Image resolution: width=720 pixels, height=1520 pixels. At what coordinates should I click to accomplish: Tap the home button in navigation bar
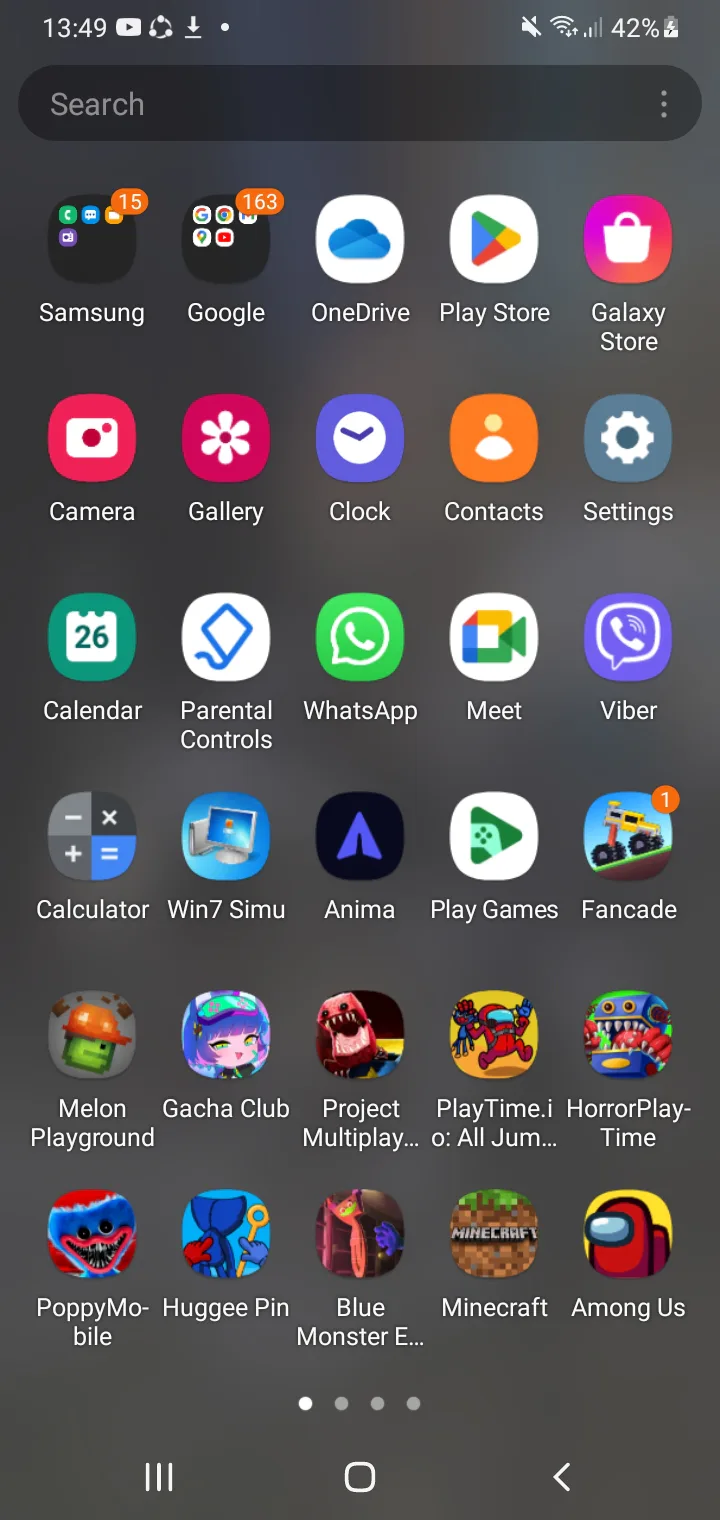[360, 1477]
